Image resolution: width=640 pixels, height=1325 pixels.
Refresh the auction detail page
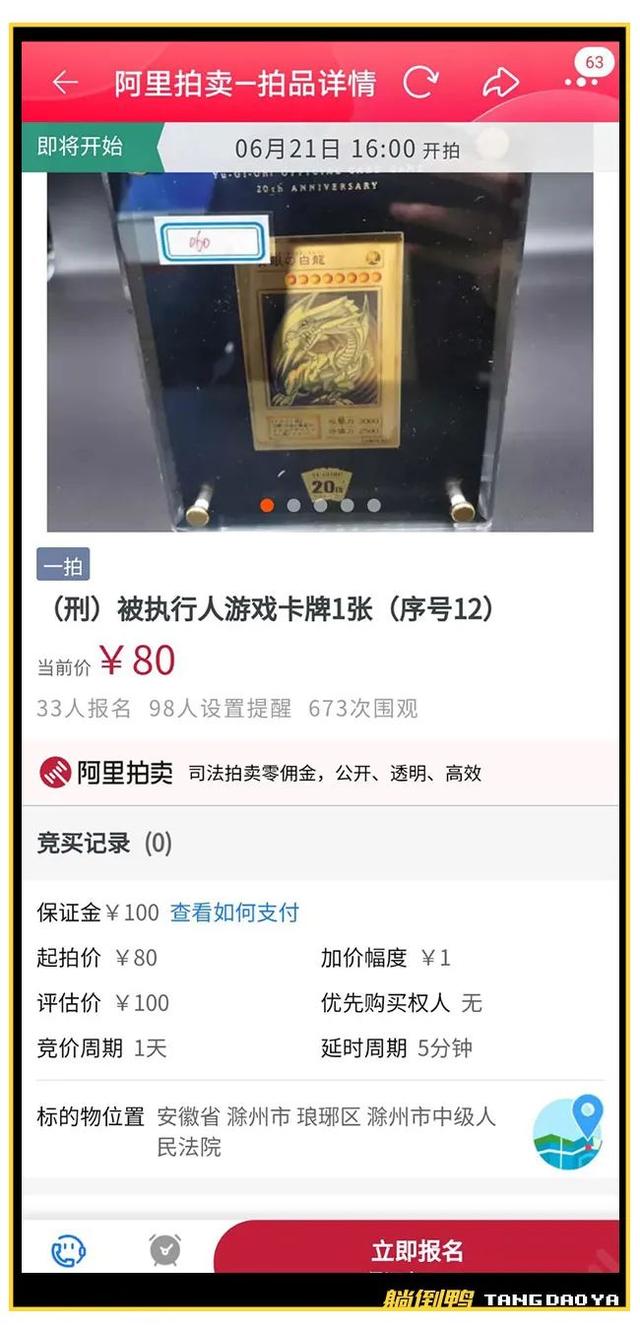pos(421,82)
